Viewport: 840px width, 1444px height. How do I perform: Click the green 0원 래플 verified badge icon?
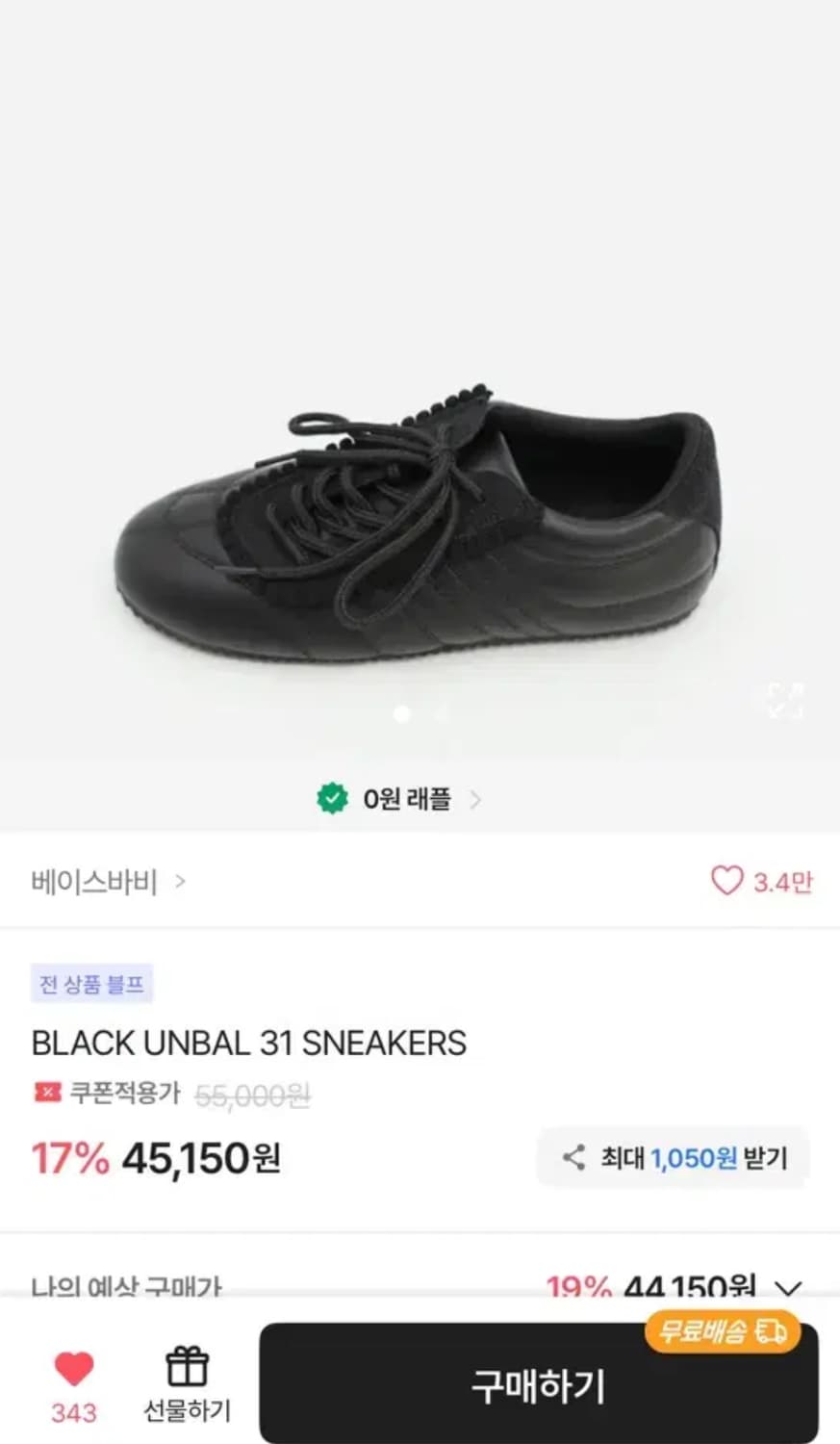coord(331,798)
